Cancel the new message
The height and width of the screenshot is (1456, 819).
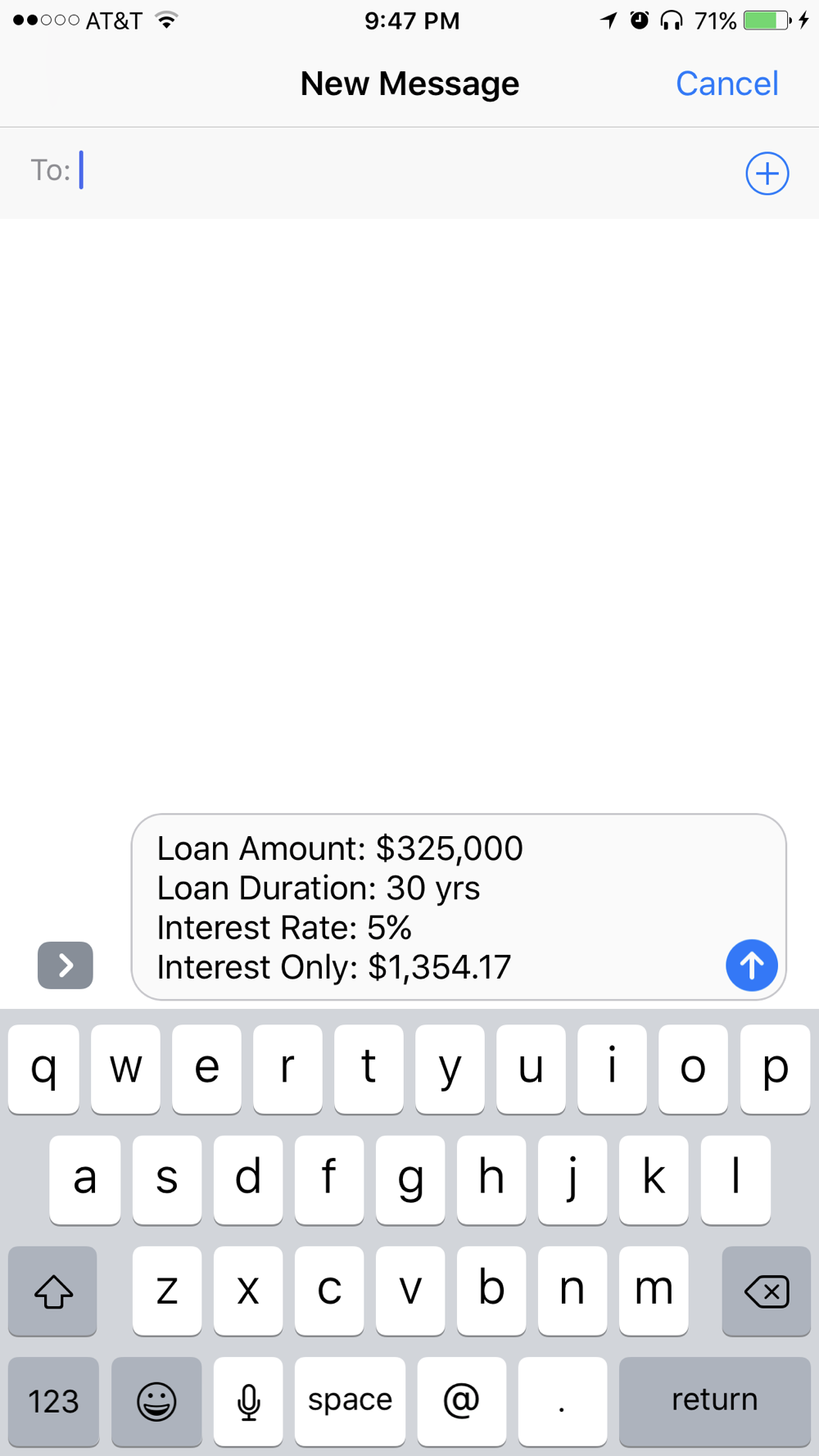click(726, 84)
